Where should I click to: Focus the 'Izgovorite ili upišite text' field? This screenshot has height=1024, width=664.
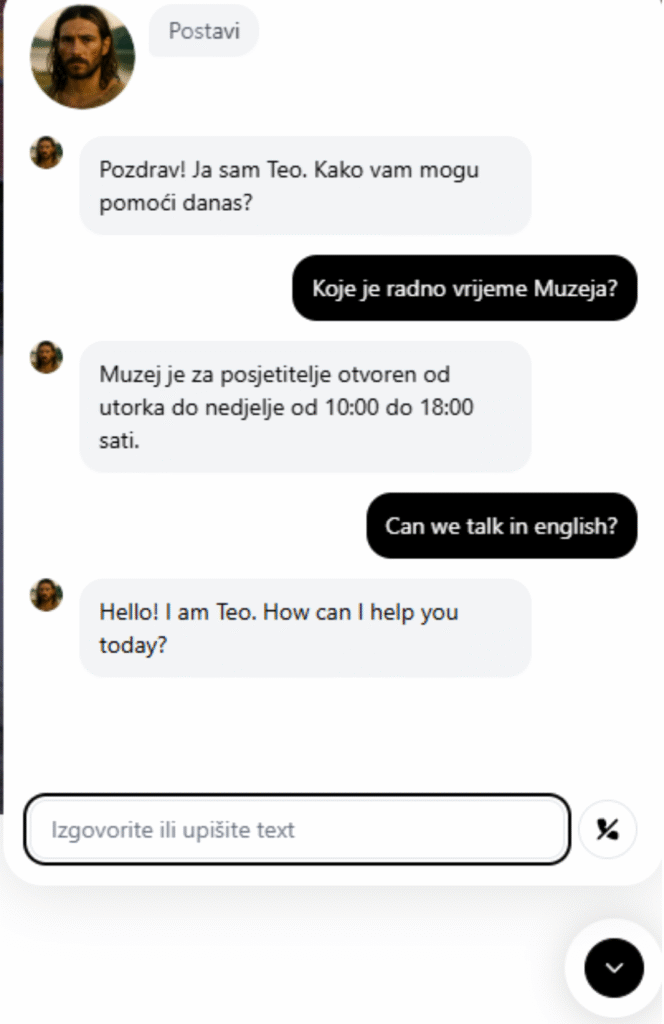click(297, 829)
